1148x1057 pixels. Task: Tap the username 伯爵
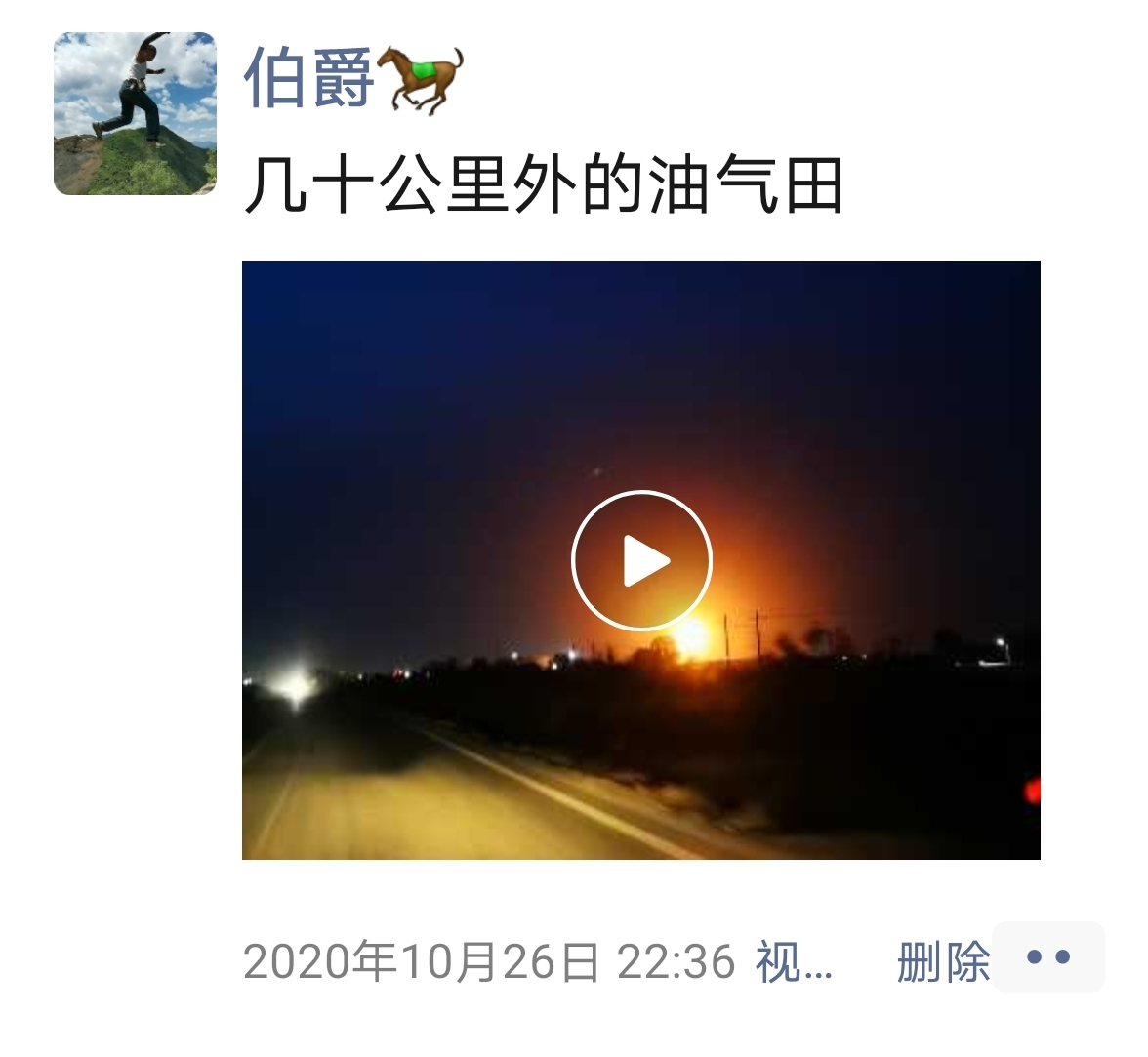pyautogui.click(x=308, y=78)
